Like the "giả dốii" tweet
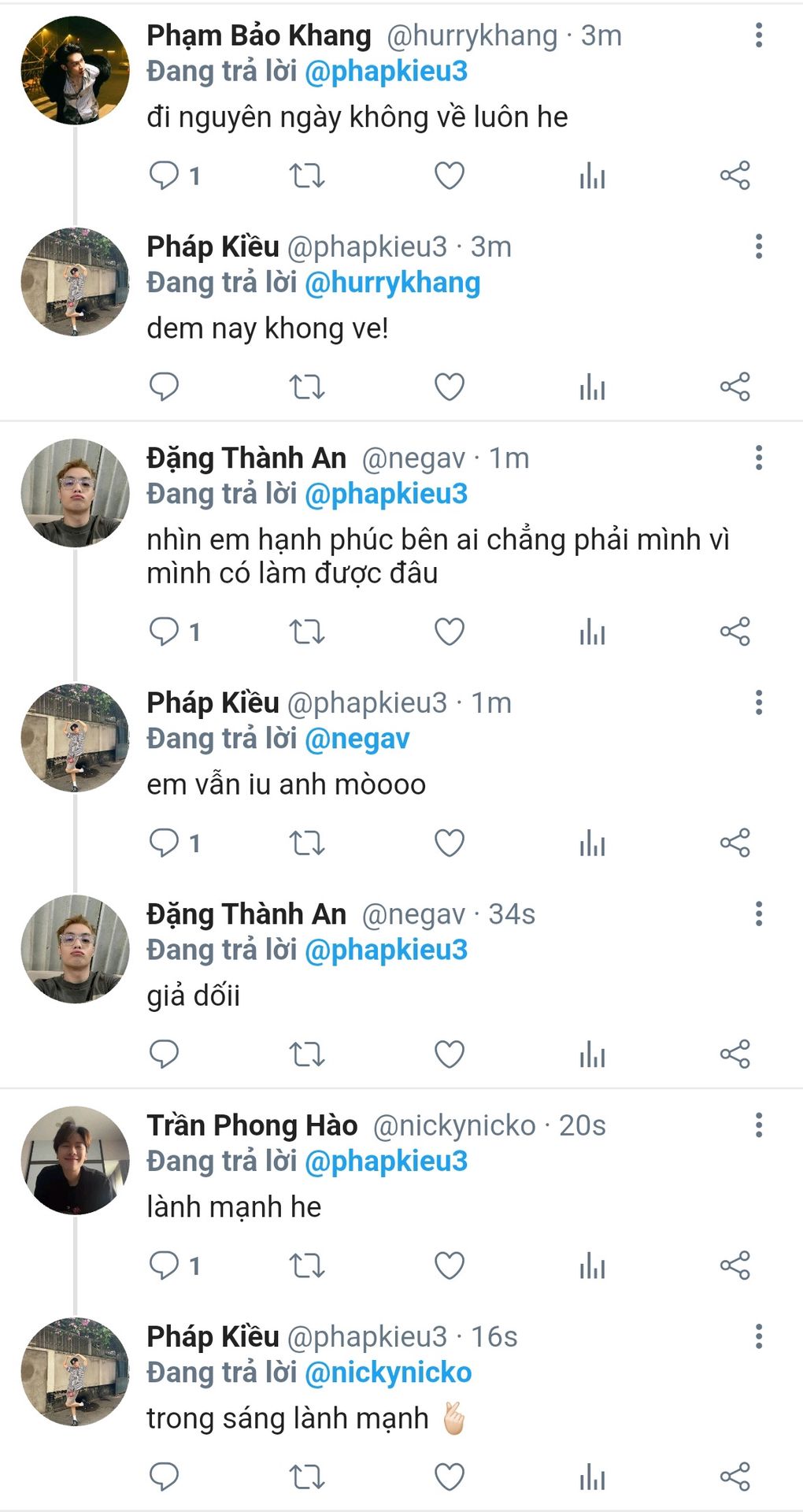 point(450,1054)
